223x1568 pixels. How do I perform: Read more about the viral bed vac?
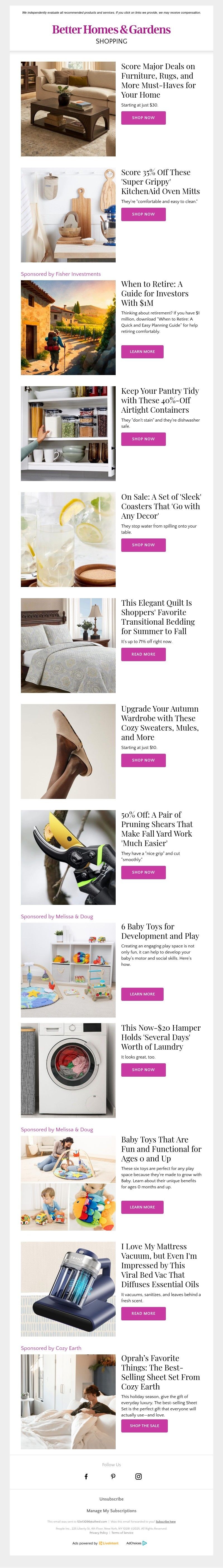(x=143, y=1314)
